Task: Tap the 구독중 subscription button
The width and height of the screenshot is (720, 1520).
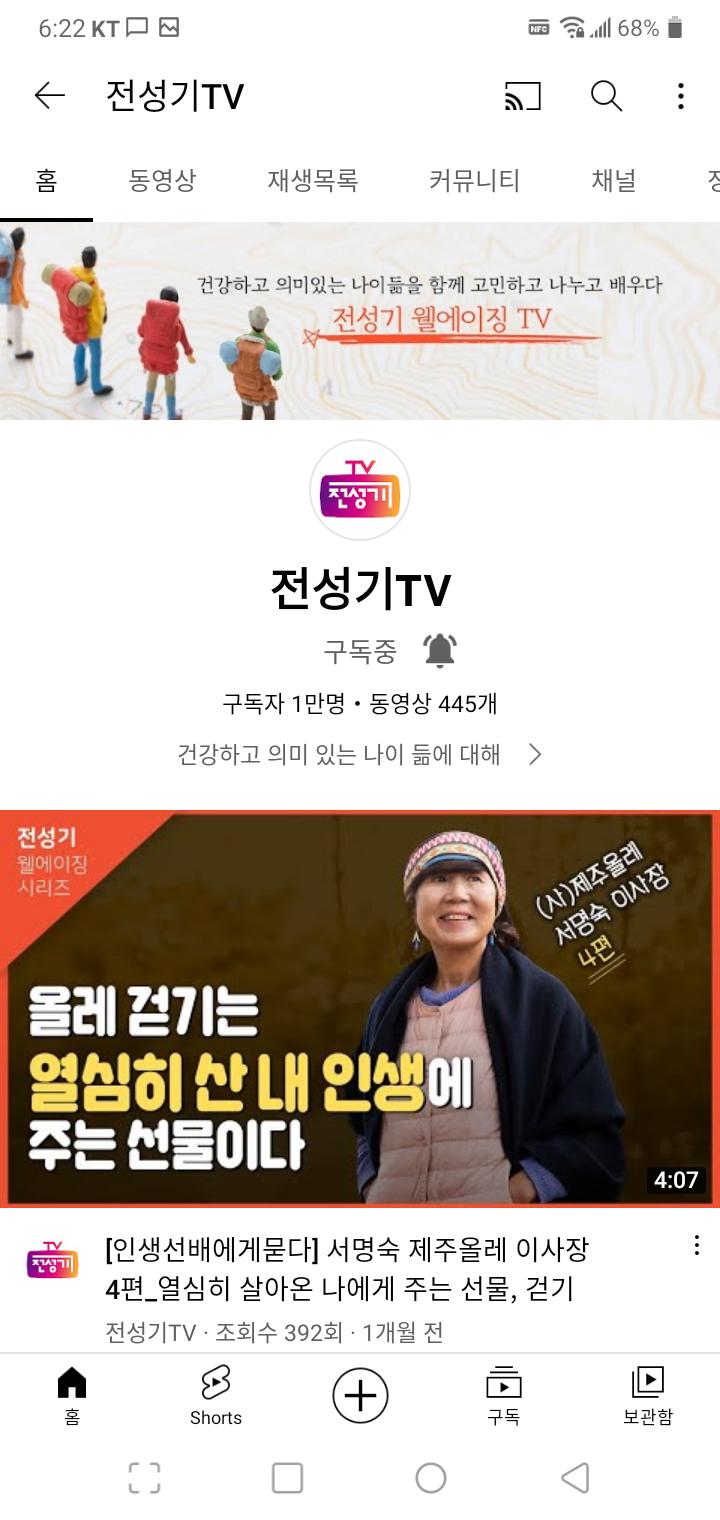Action: click(360, 652)
